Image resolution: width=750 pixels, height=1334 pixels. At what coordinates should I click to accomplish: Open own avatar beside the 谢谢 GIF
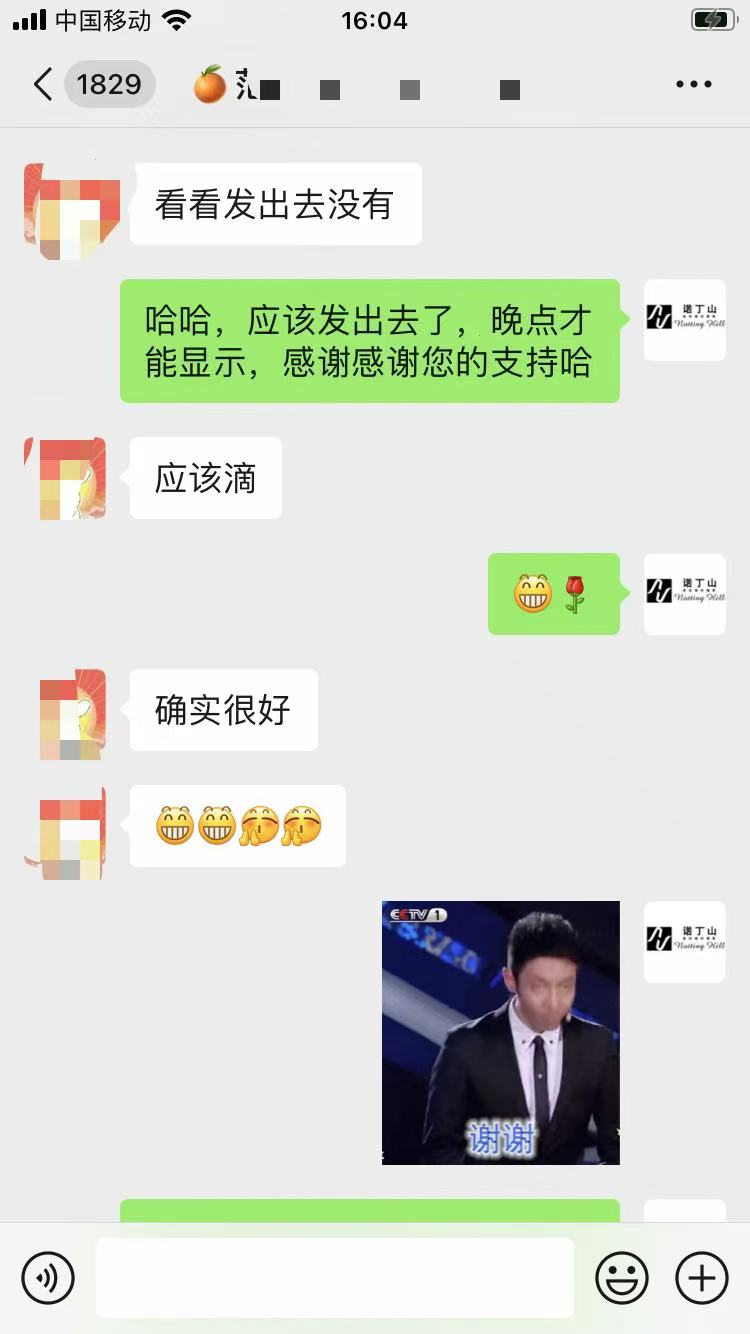[685, 942]
